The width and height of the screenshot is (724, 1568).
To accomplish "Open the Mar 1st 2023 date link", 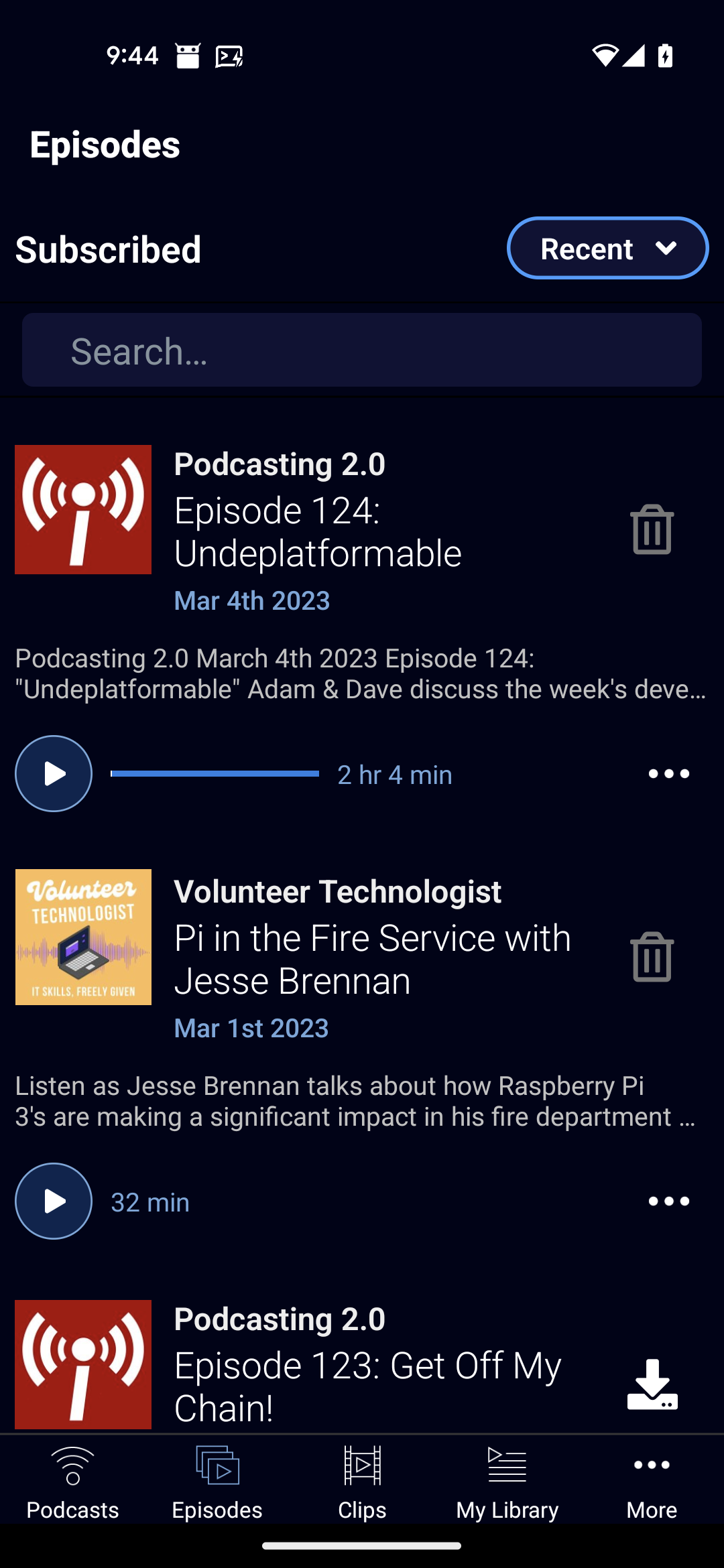I will click(x=251, y=1027).
